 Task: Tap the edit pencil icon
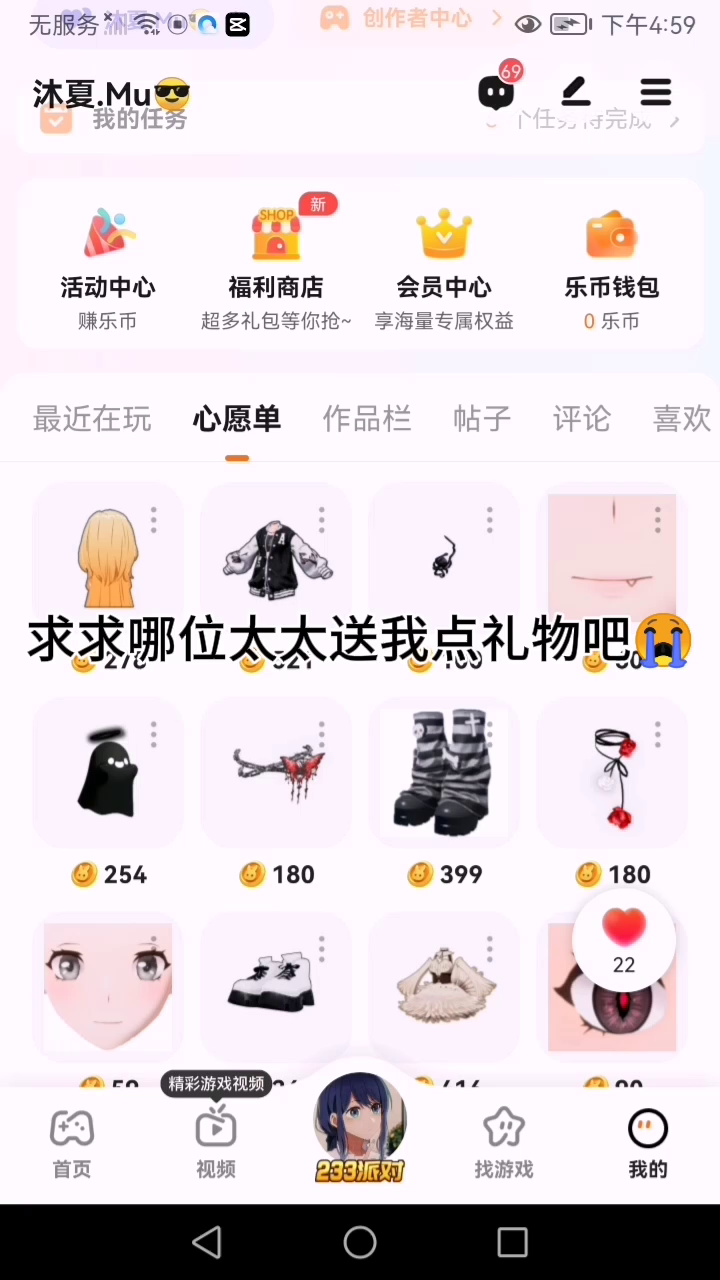click(576, 92)
